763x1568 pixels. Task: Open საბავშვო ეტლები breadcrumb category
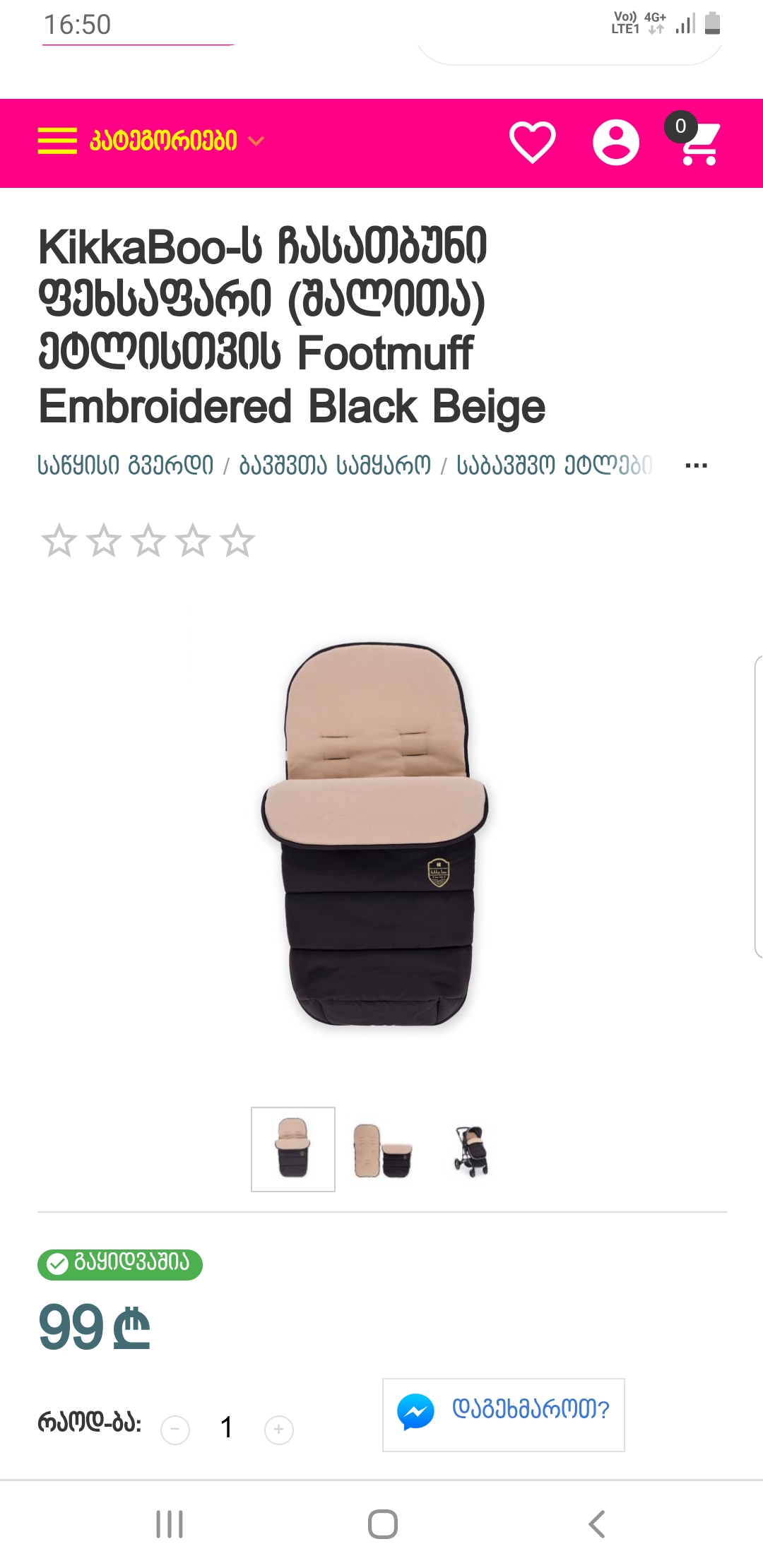pyautogui.click(x=555, y=465)
